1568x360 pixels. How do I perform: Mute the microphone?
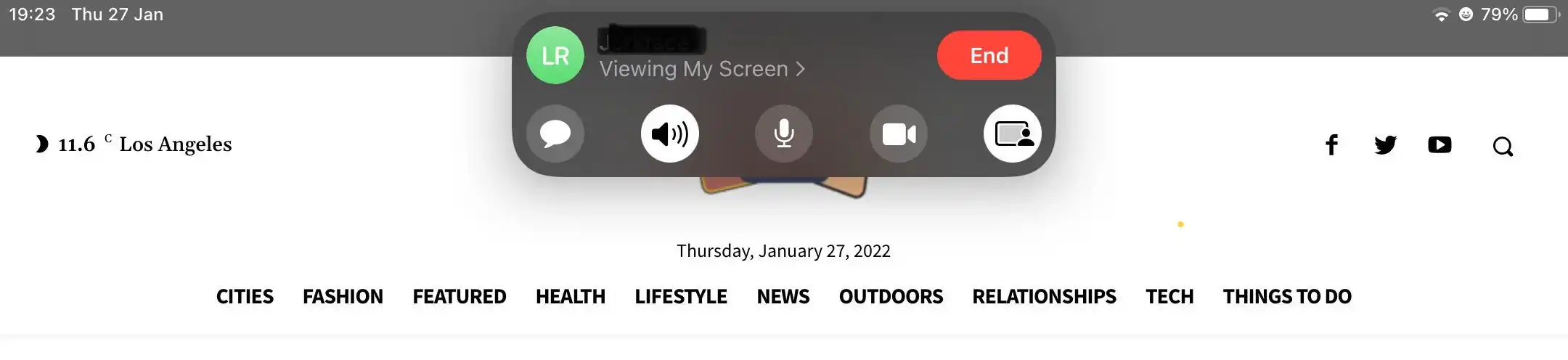coord(784,134)
